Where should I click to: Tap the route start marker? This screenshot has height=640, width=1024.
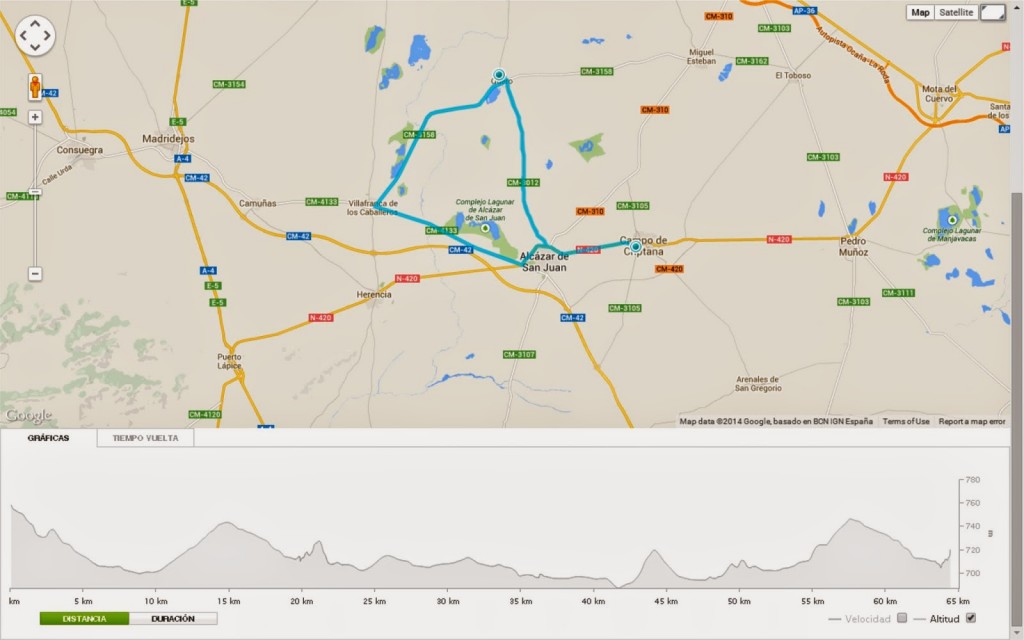tap(499, 75)
